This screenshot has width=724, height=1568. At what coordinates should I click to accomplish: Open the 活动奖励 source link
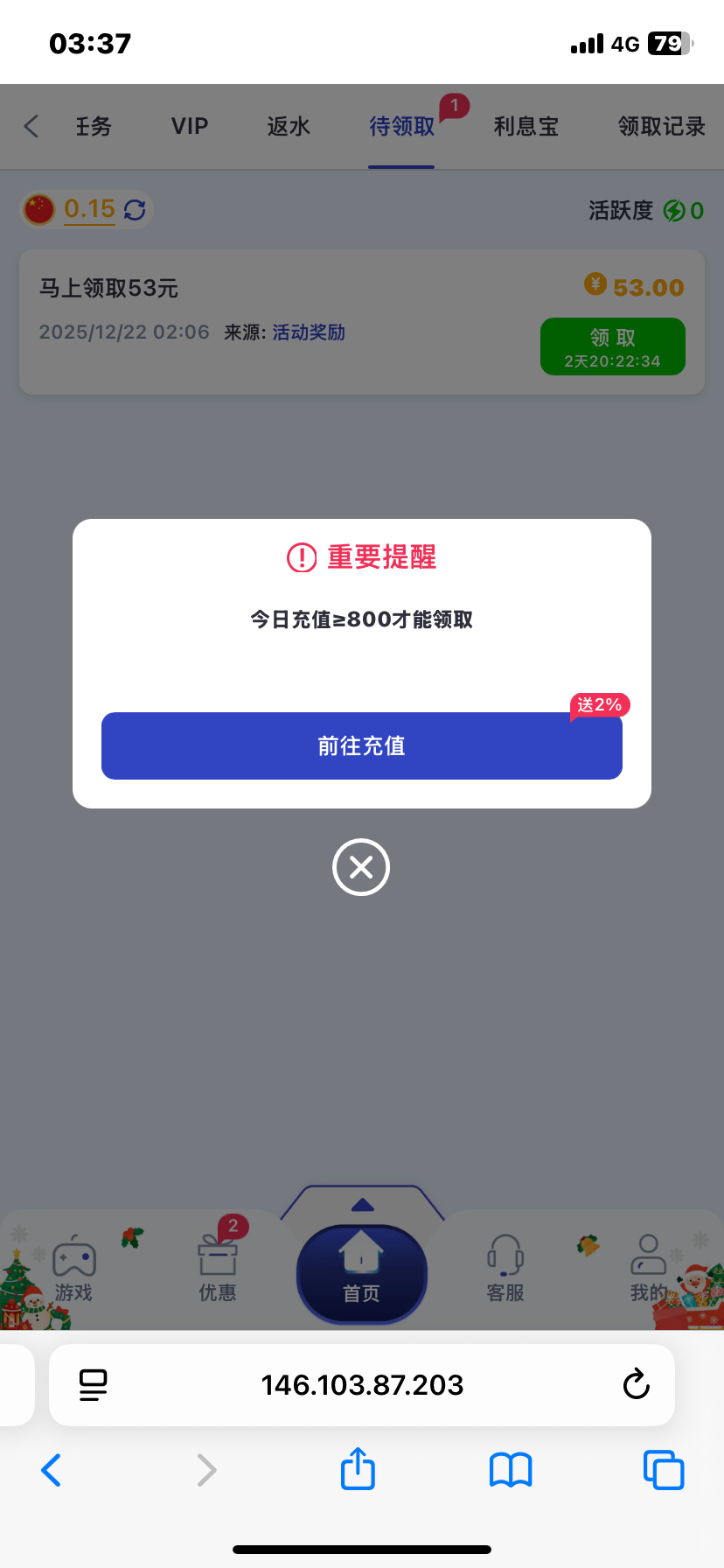(309, 332)
